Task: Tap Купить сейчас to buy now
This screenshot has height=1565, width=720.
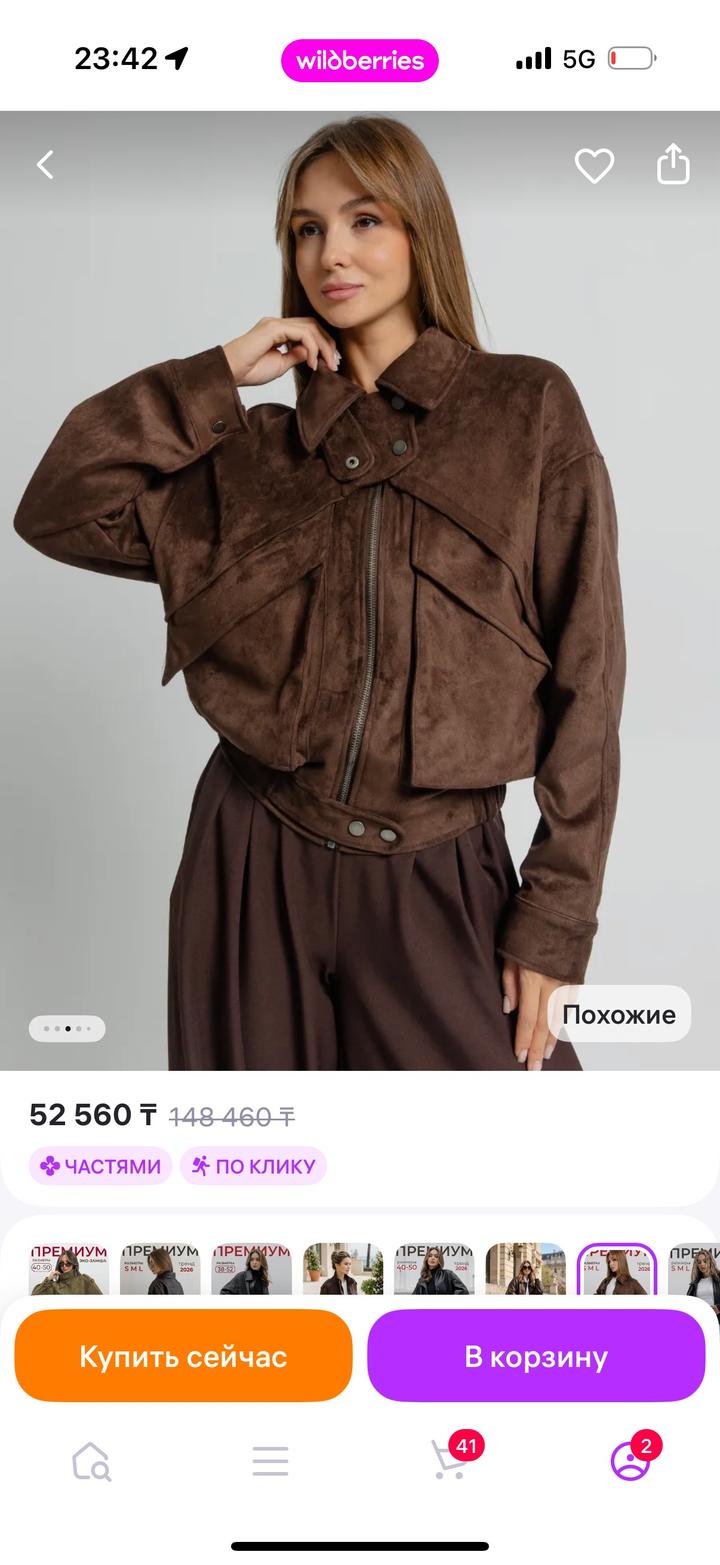Action: click(x=183, y=1357)
